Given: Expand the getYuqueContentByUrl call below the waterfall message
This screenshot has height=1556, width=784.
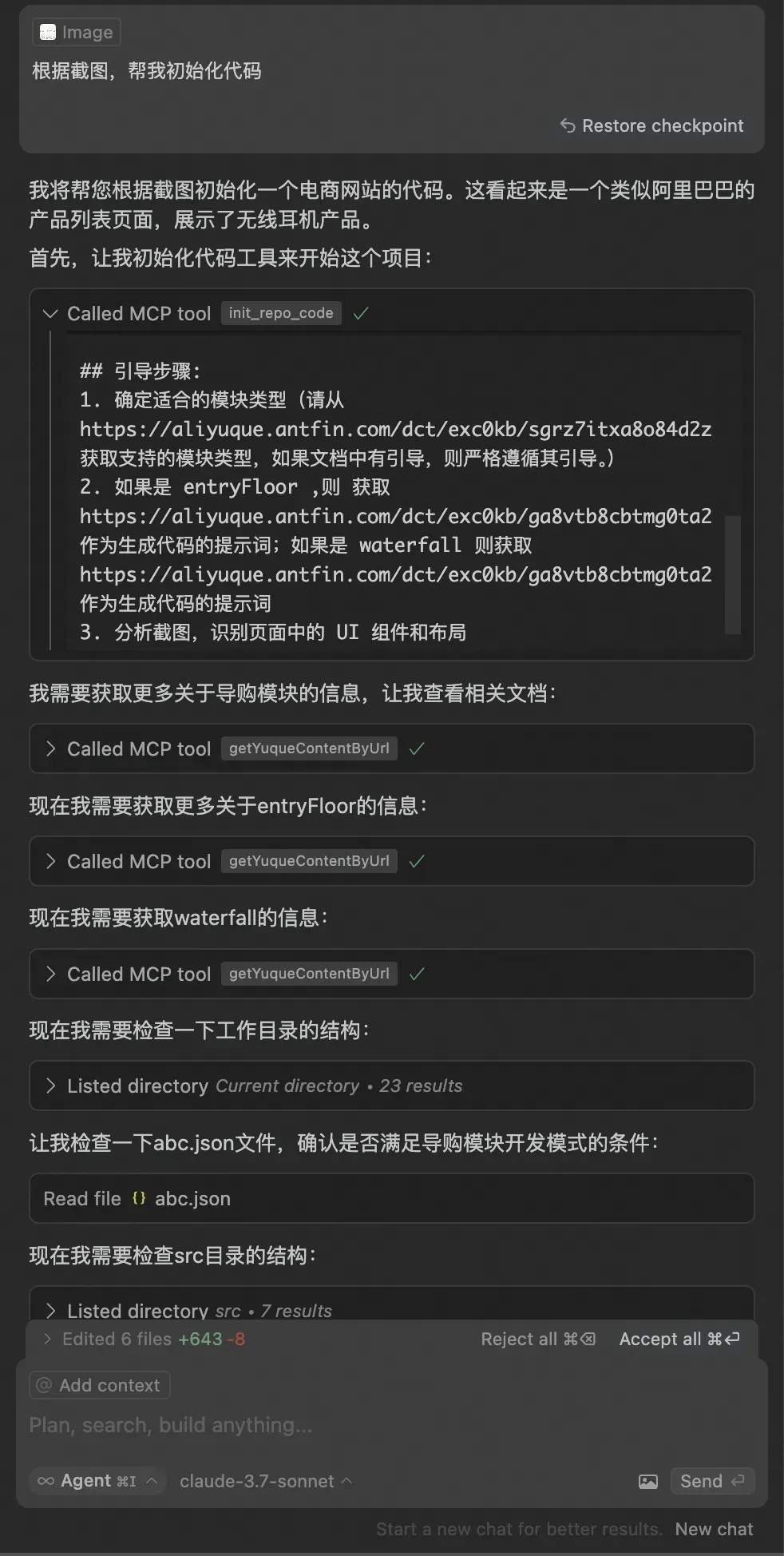Looking at the screenshot, I should click(50, 974).
